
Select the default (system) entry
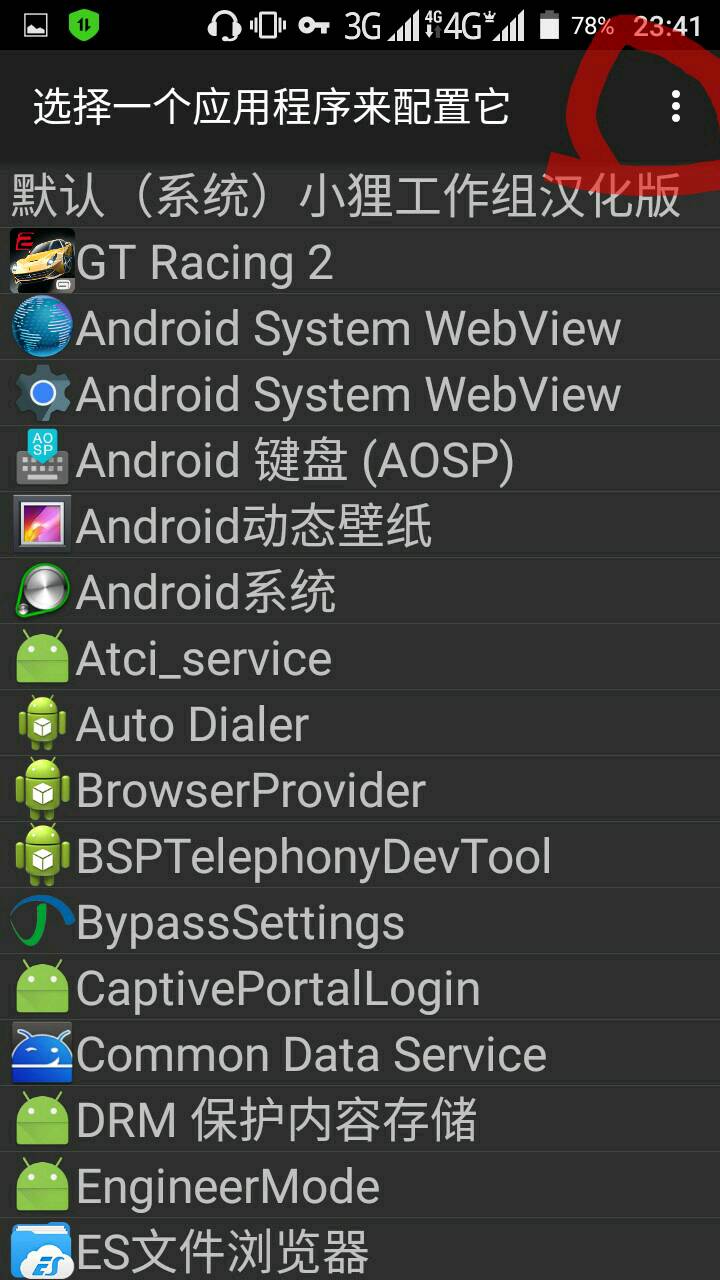tap(345, 196)
